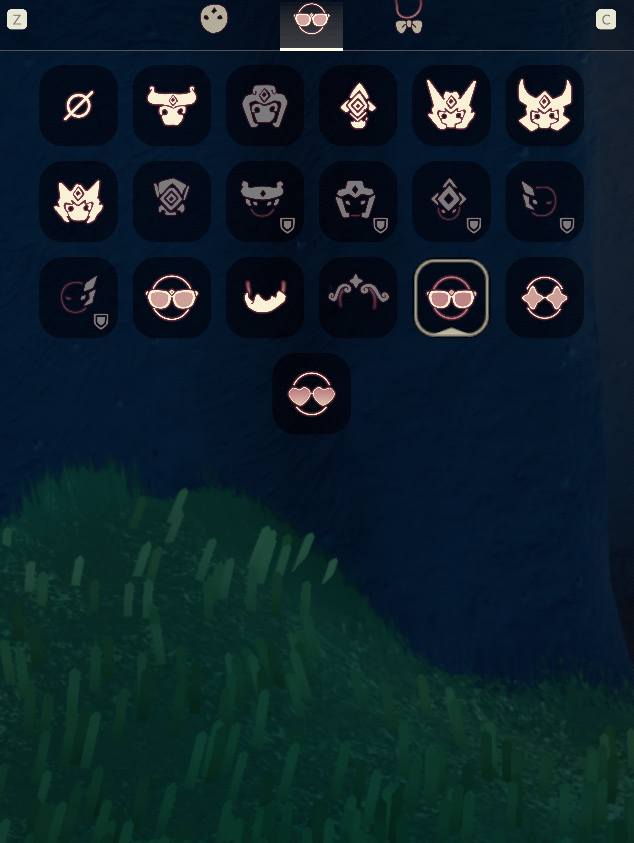Switch to the necklace category tab
The height and width of the screenshot is (843, 634).
(x=408, y=19)
